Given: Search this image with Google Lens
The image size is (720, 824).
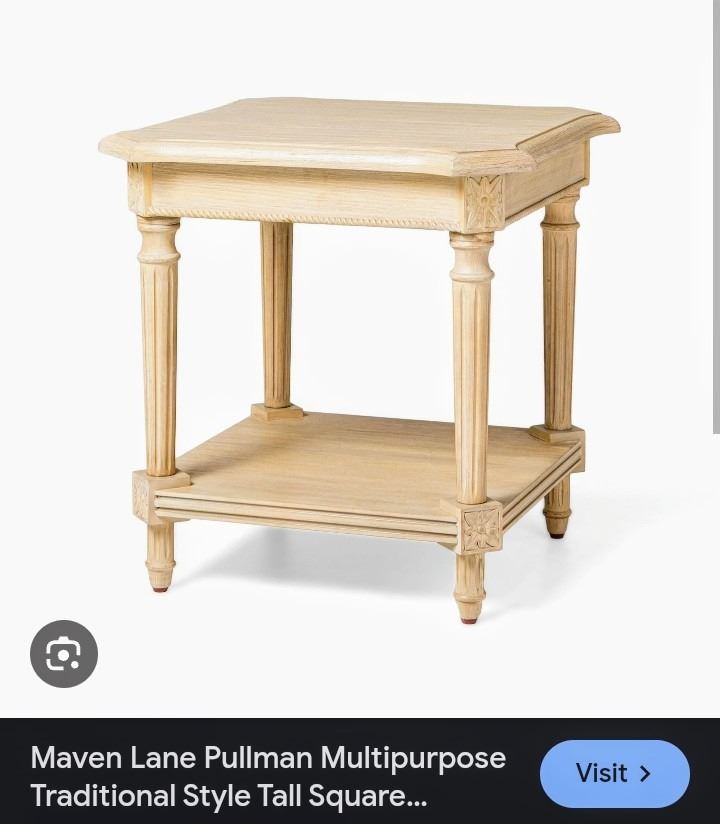Looking at the screenshot, I should tap(64, 655).
